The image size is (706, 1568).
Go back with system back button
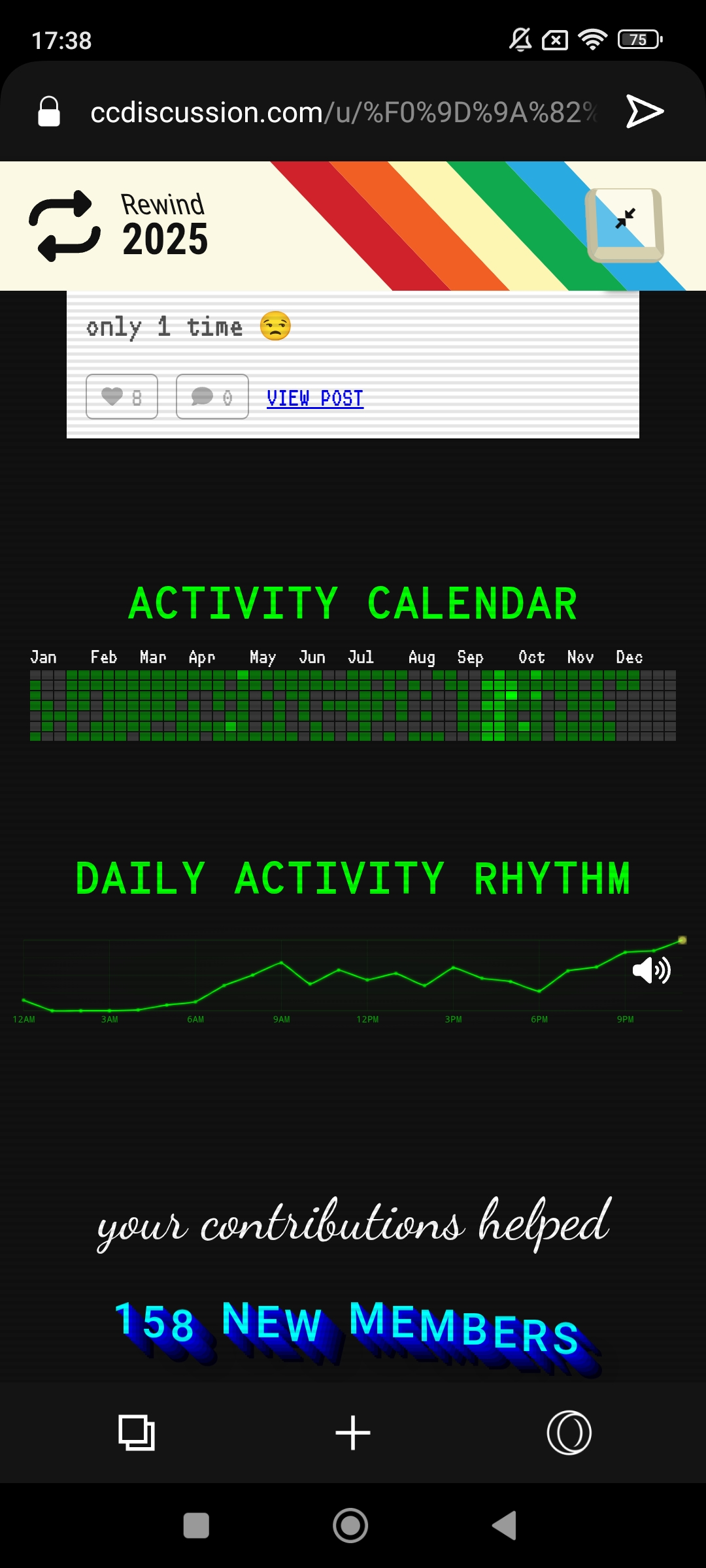point(505,1526)
